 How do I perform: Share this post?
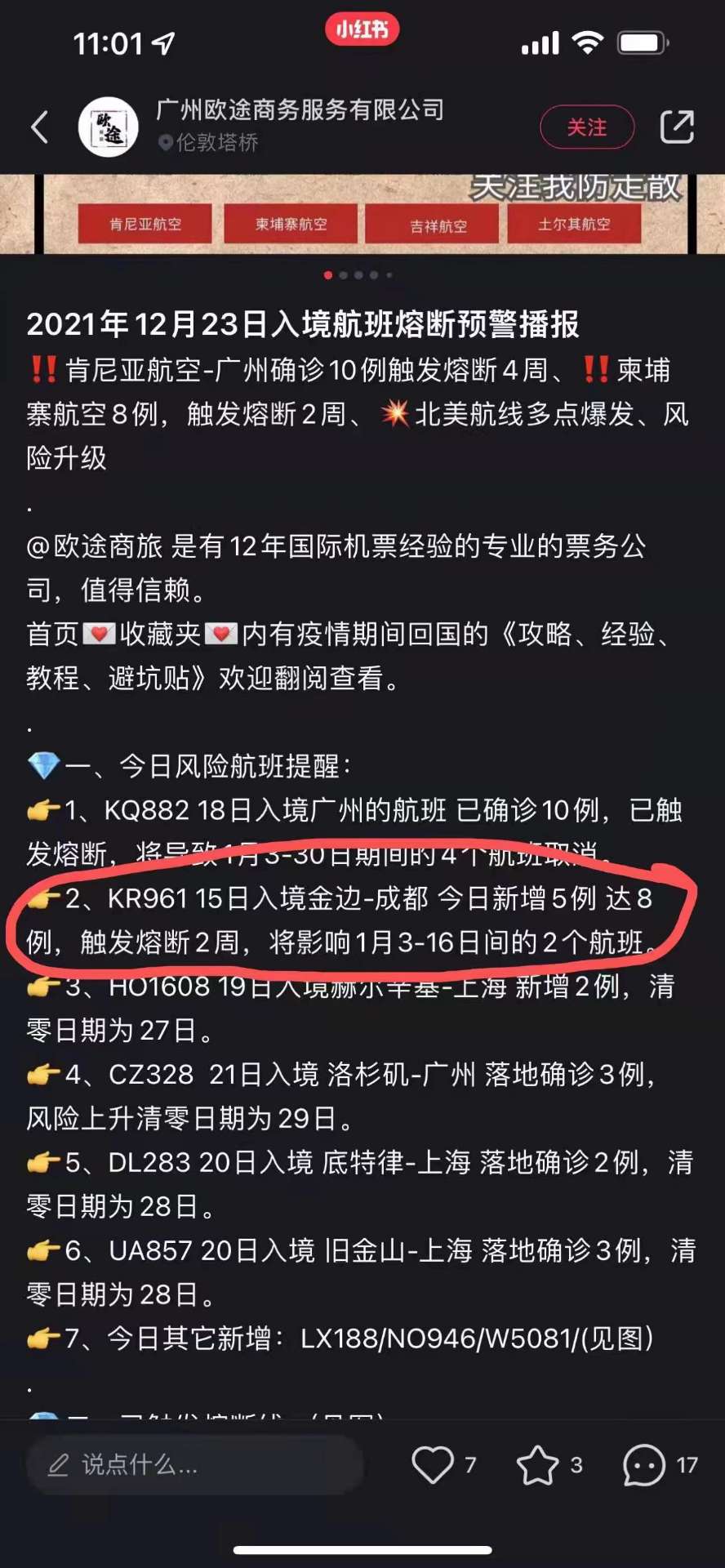point(676,127)
